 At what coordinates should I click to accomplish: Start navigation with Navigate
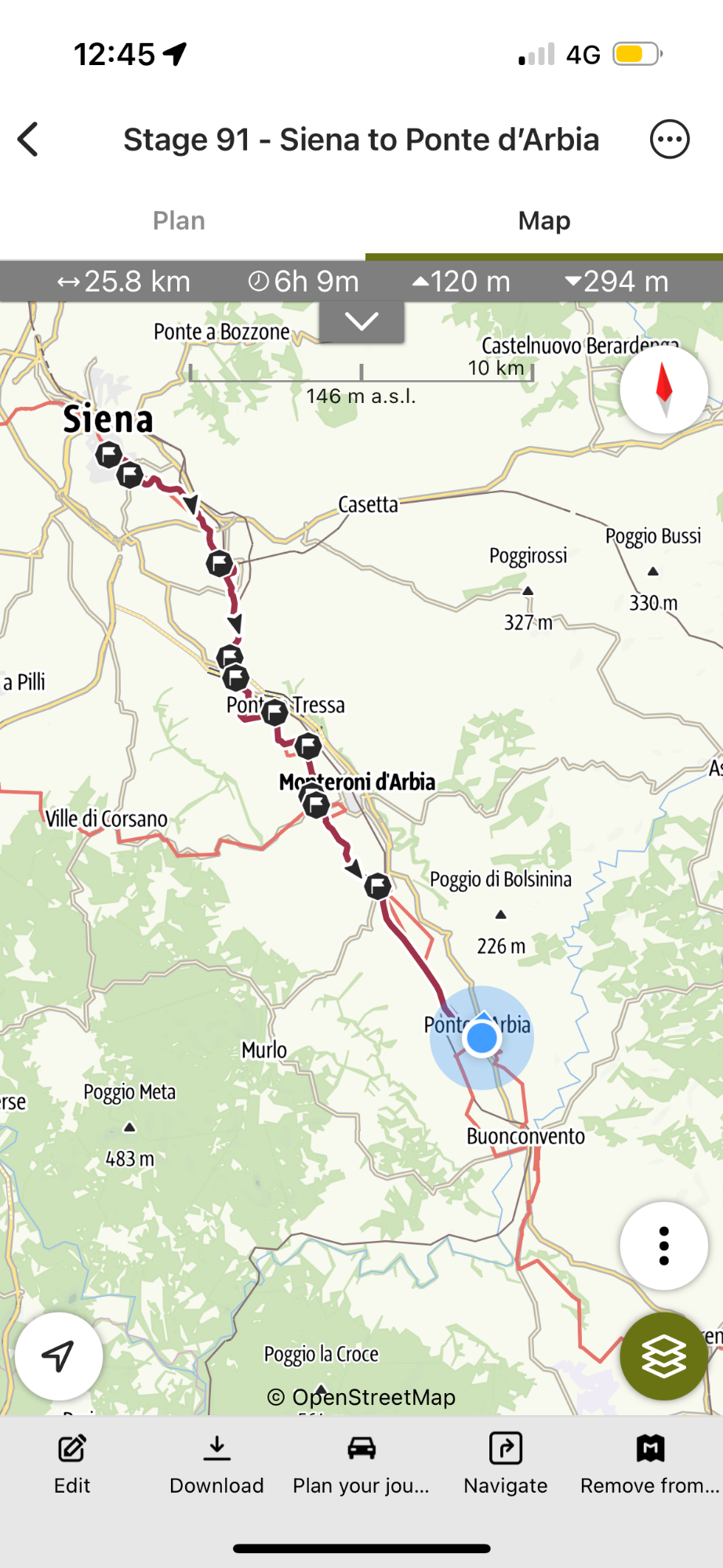pos(506,1465)
